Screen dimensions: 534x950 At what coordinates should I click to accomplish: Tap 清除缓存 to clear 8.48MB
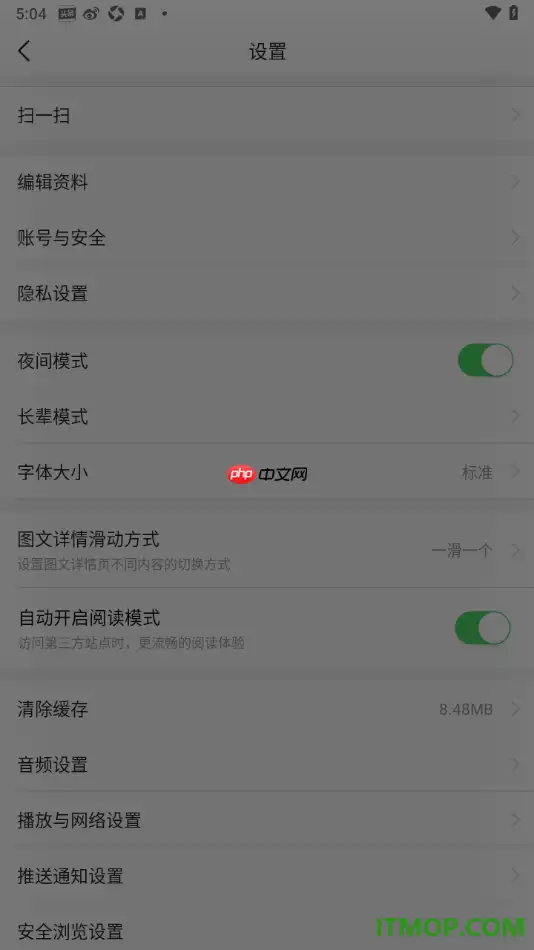267,708
